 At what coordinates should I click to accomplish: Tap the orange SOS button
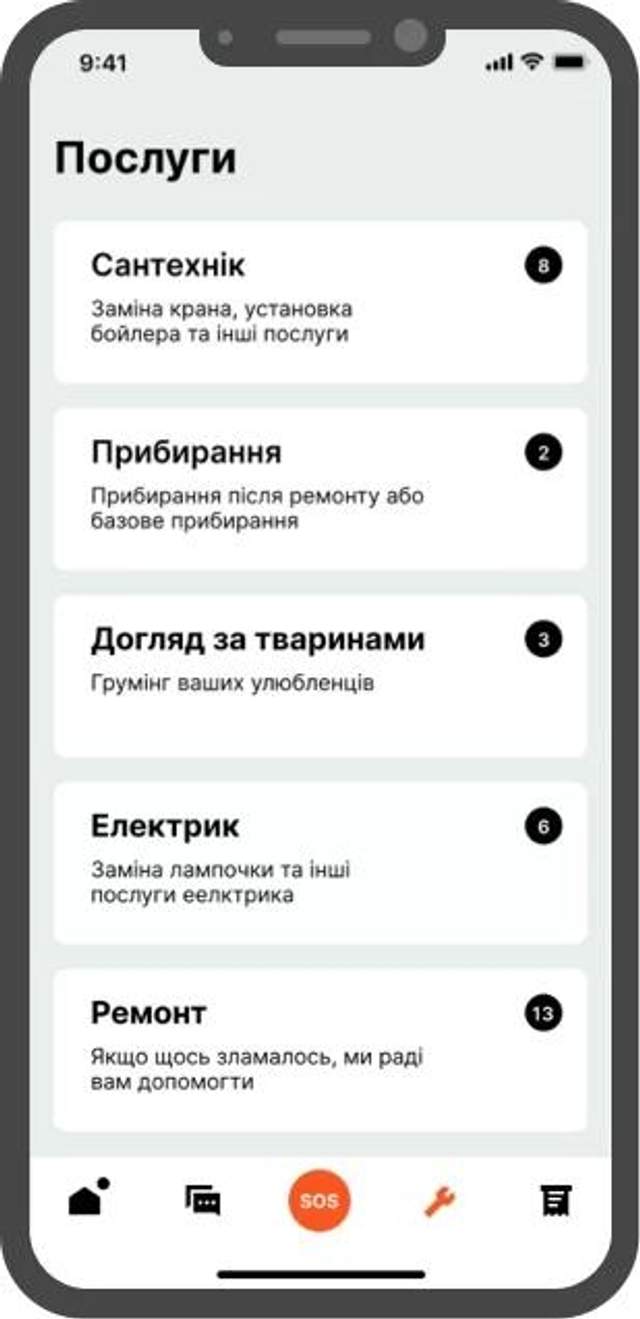pyautogui.click(x=320, y=1199)
